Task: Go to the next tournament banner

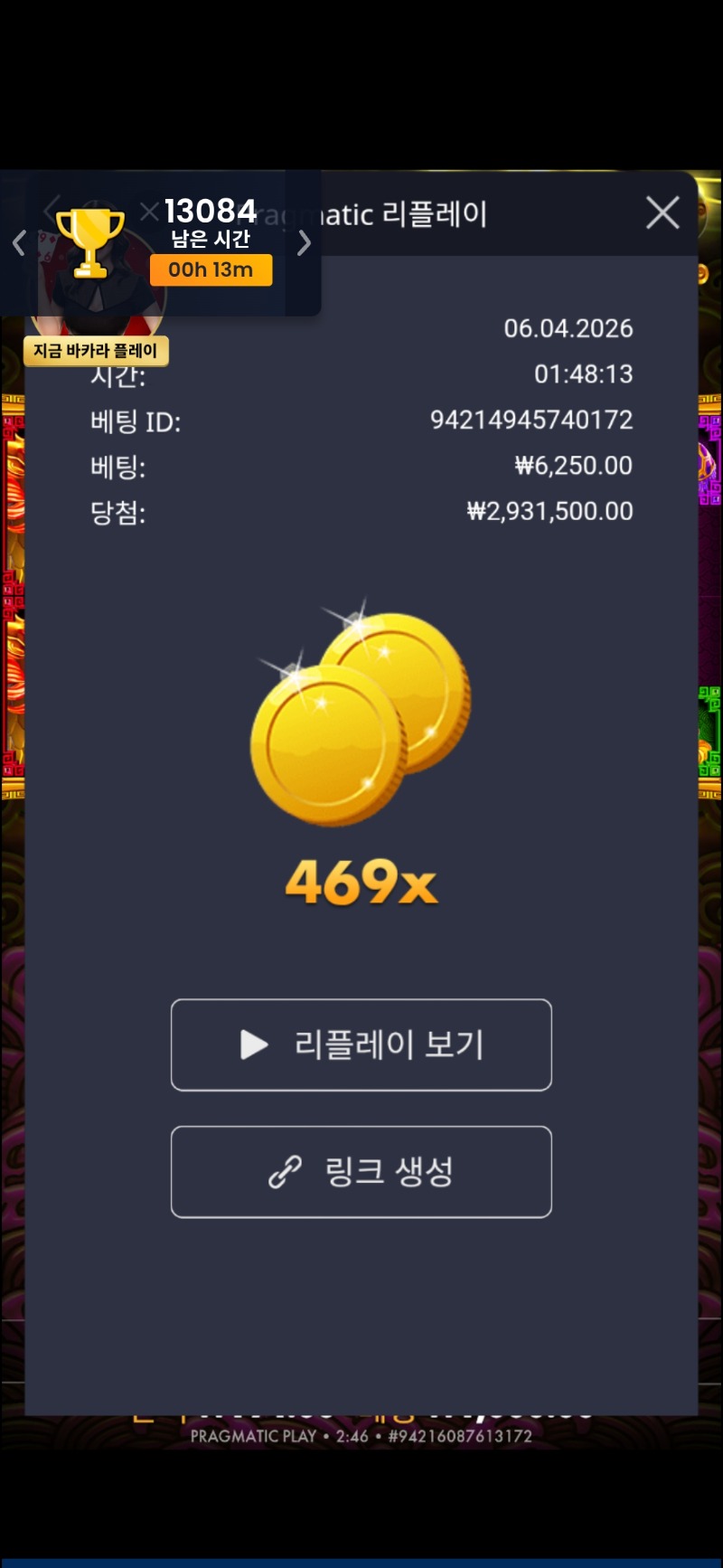Action: [x=304, y=242]
